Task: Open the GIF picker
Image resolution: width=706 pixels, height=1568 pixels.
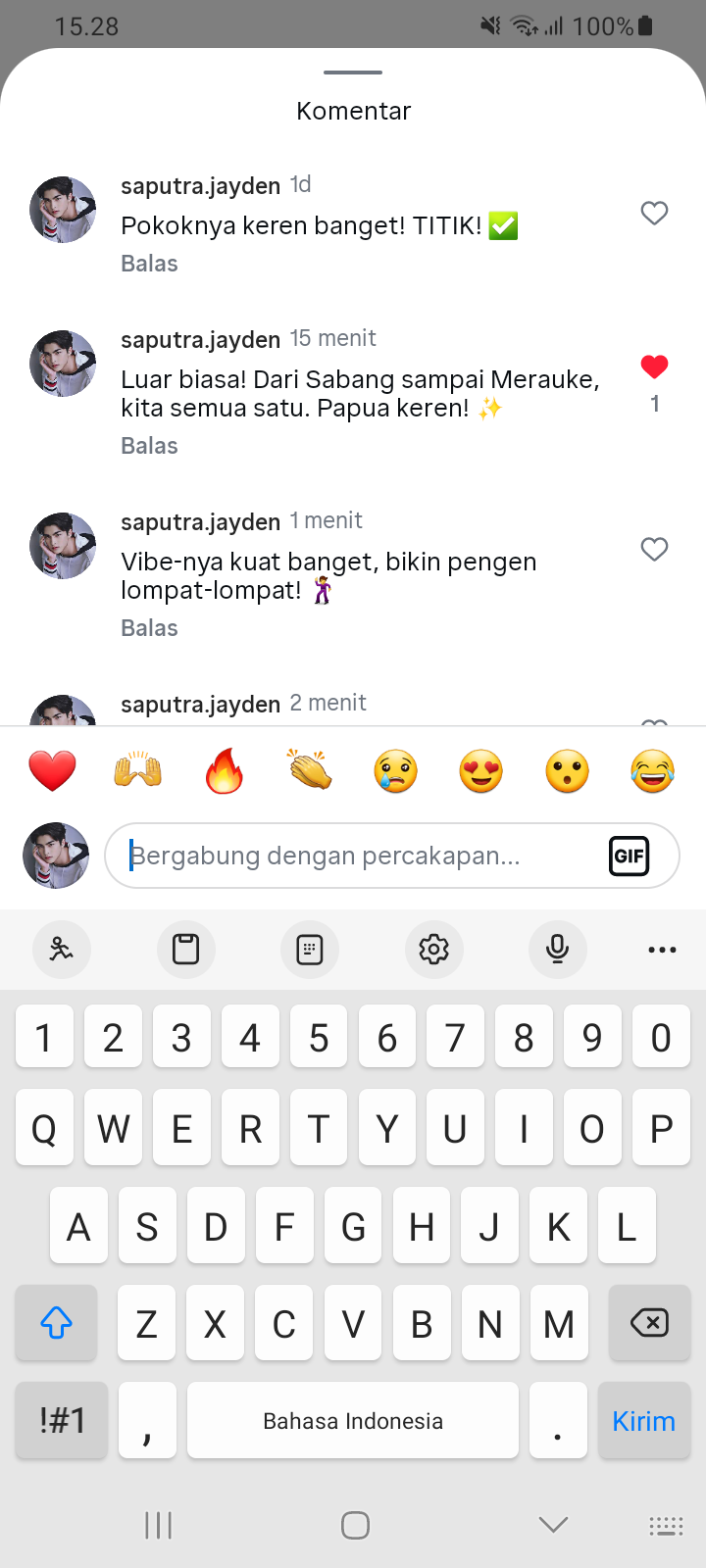Action: coord(629,856)
